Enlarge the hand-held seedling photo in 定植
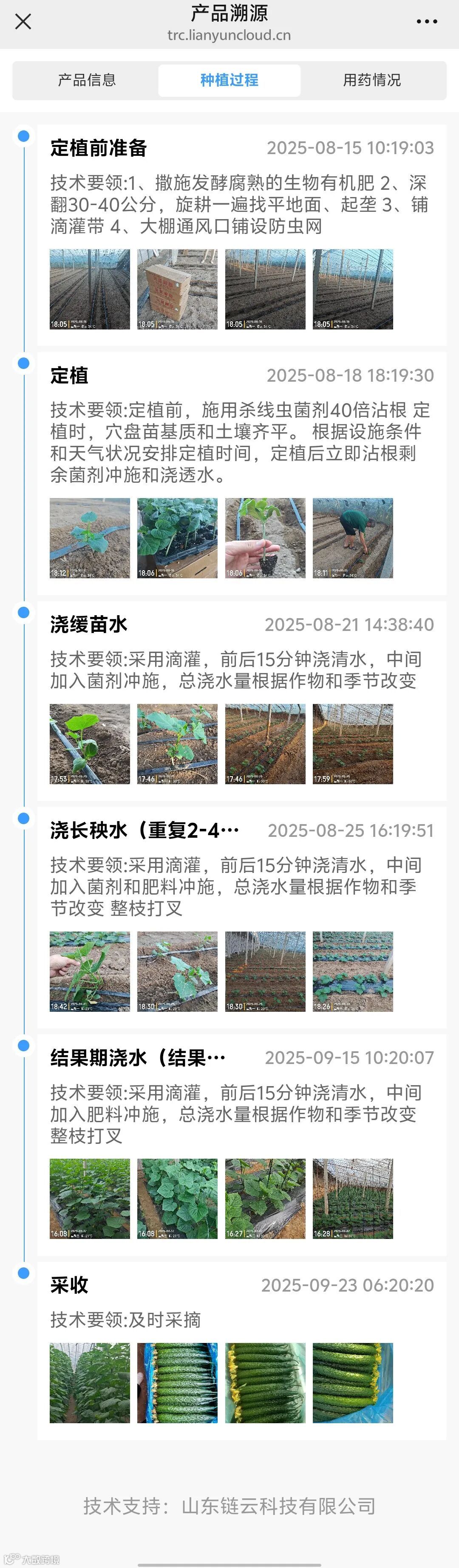 (265, 538)
